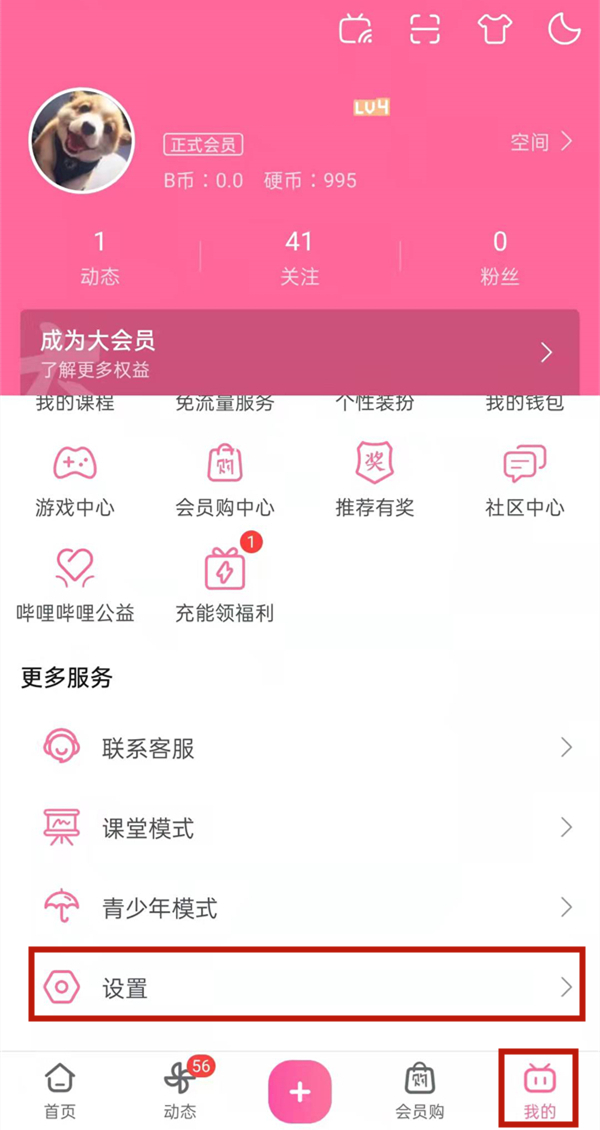This screenshot has height=1130, width=600.
Task: Open 社区中心
Action: (524, 480)
